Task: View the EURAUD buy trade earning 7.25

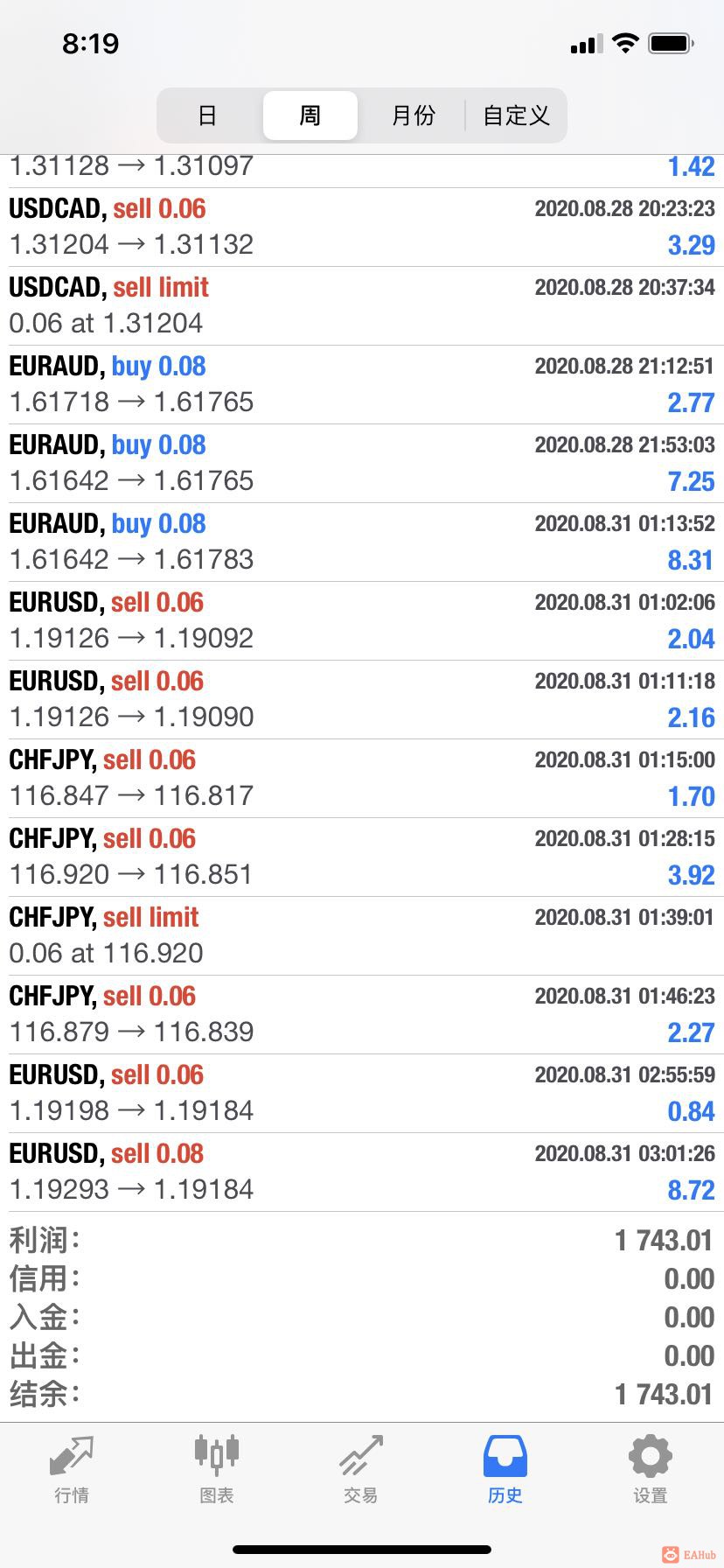Action: [362, 463]
